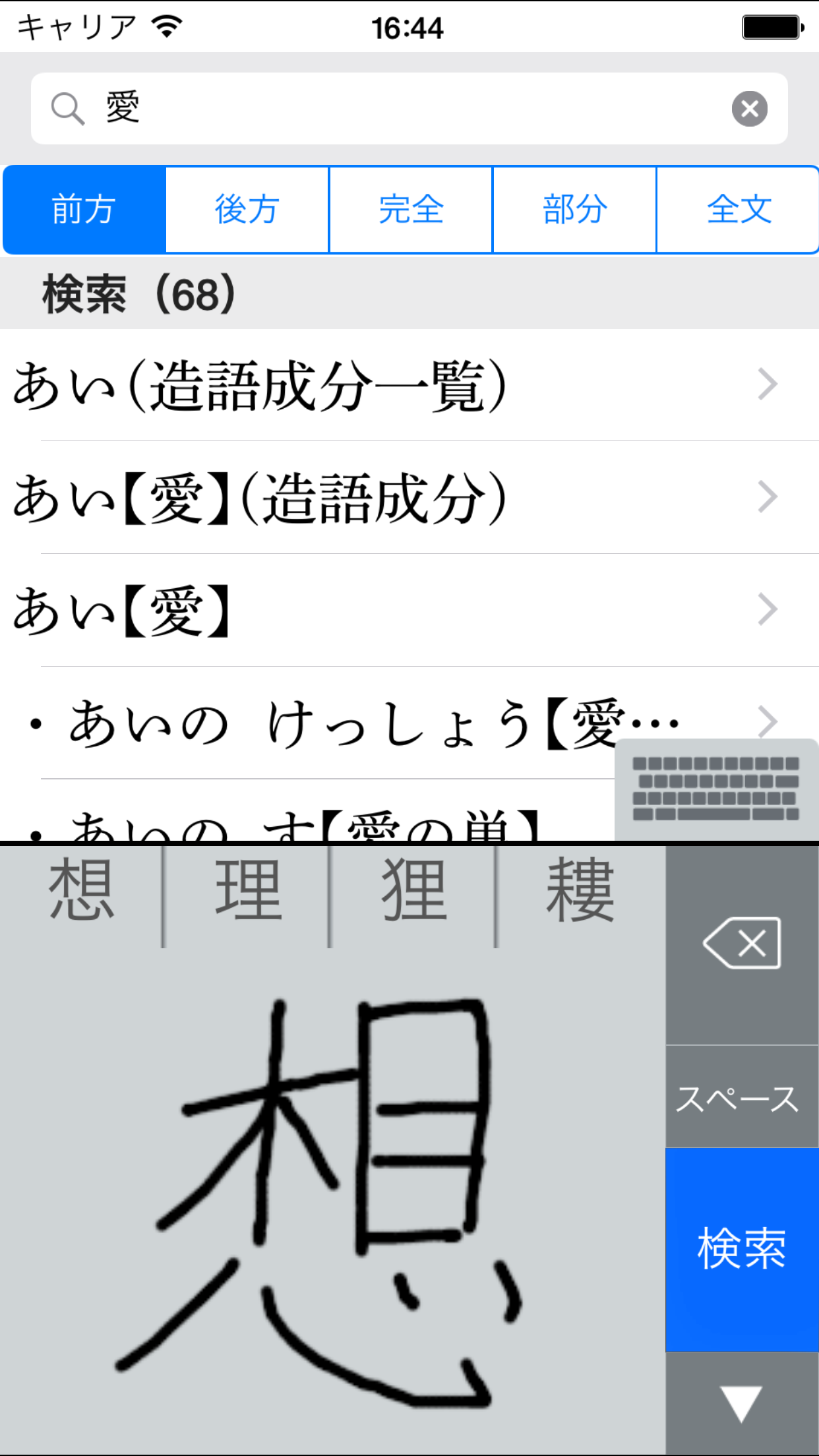819x1456 pixels.
Task: Hide the handwriting keyboard with the down arrow
Action: (742, 1403)
